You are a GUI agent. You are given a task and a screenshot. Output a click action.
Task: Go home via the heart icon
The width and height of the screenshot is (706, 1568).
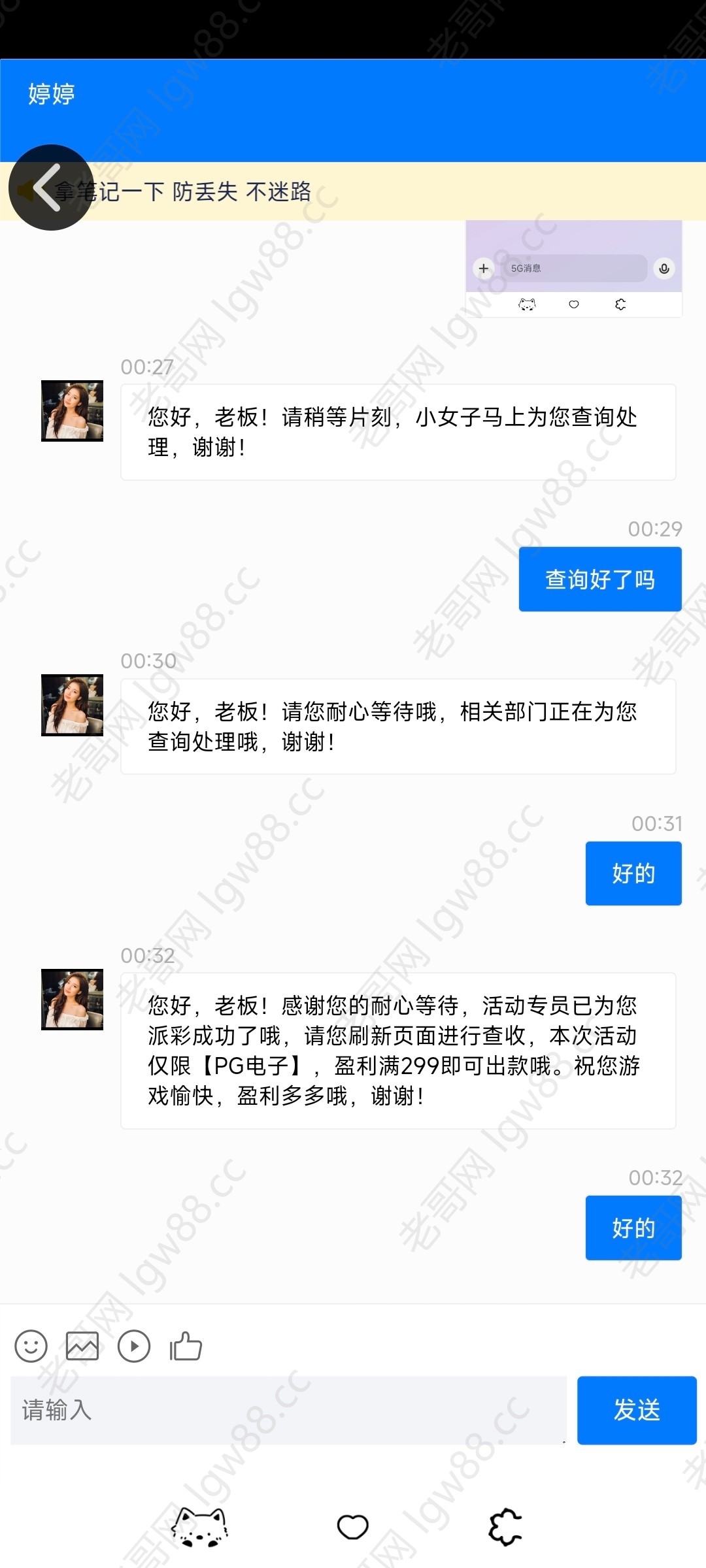click(x=353, y=1527)
